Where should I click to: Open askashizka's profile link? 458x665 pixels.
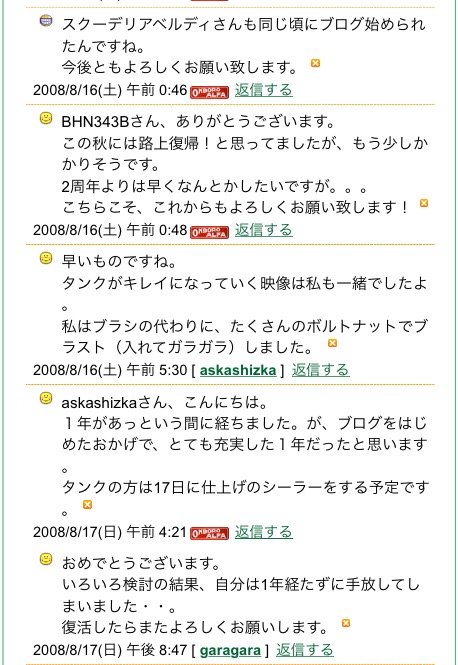(238, 370)
